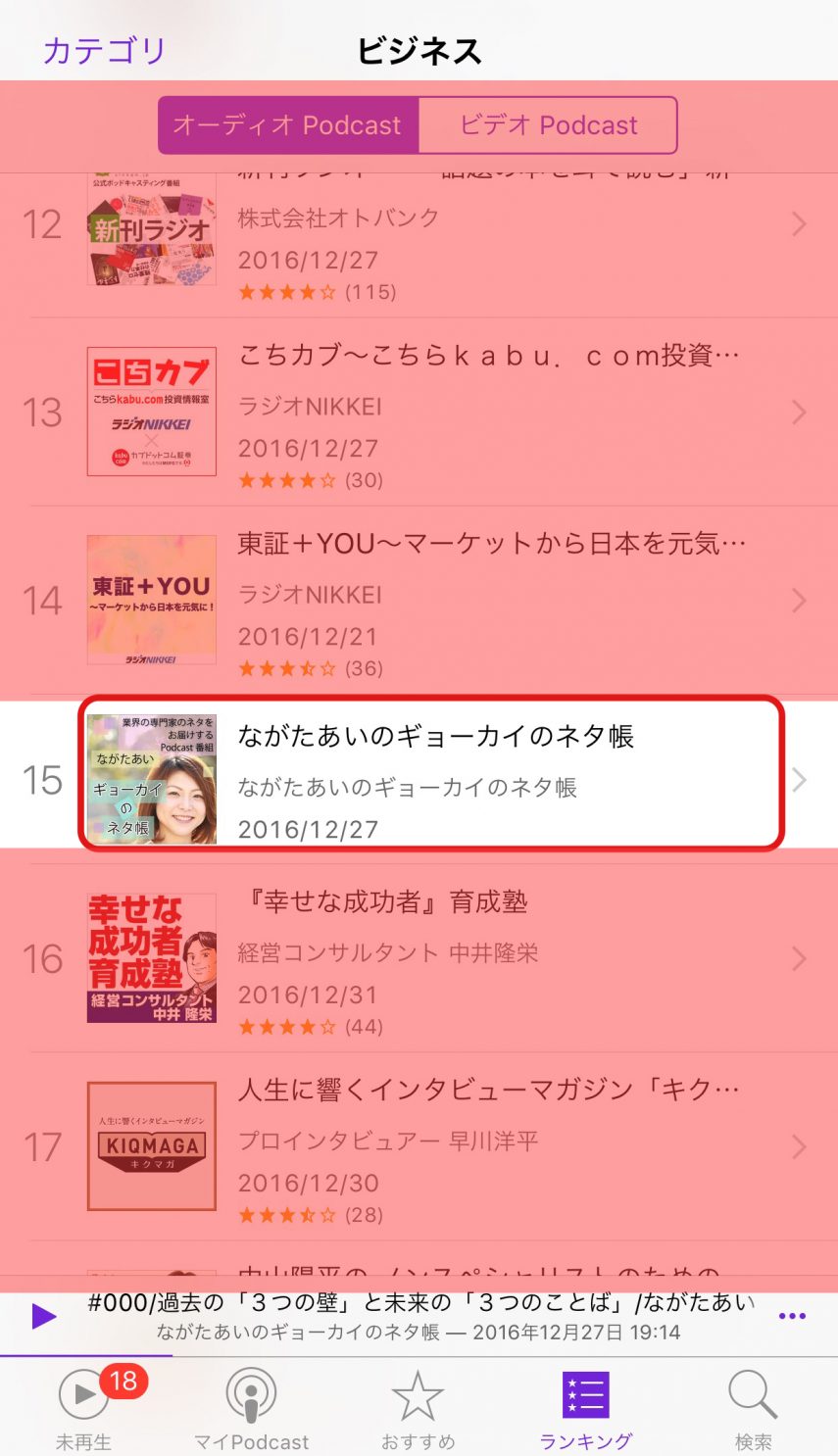The width and height of the screenshot is (838, 1456).
Task: Select オーディオ Podcast segment
Action: click(x=288, y=125)
